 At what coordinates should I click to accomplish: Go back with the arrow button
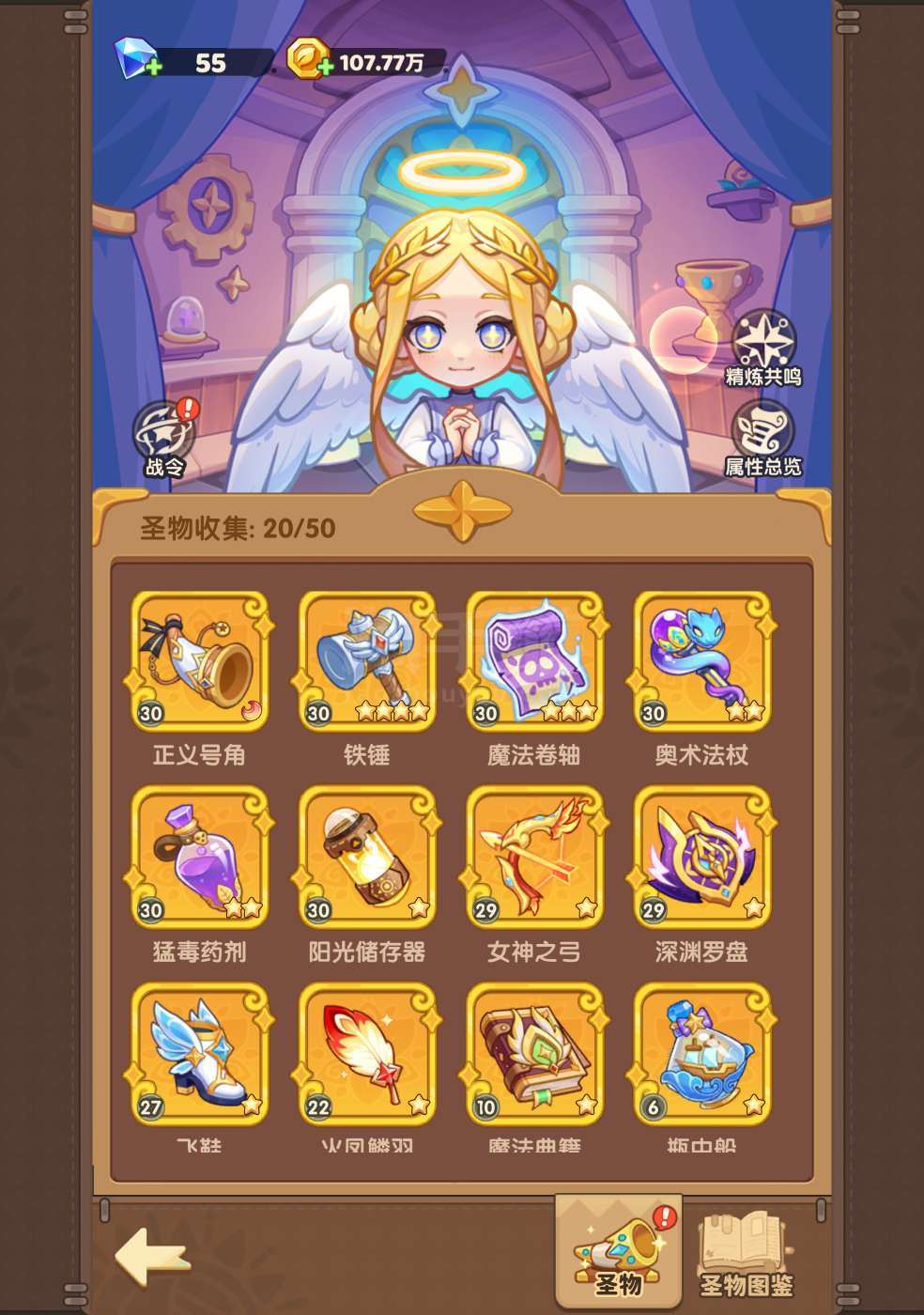[152, 1257]
